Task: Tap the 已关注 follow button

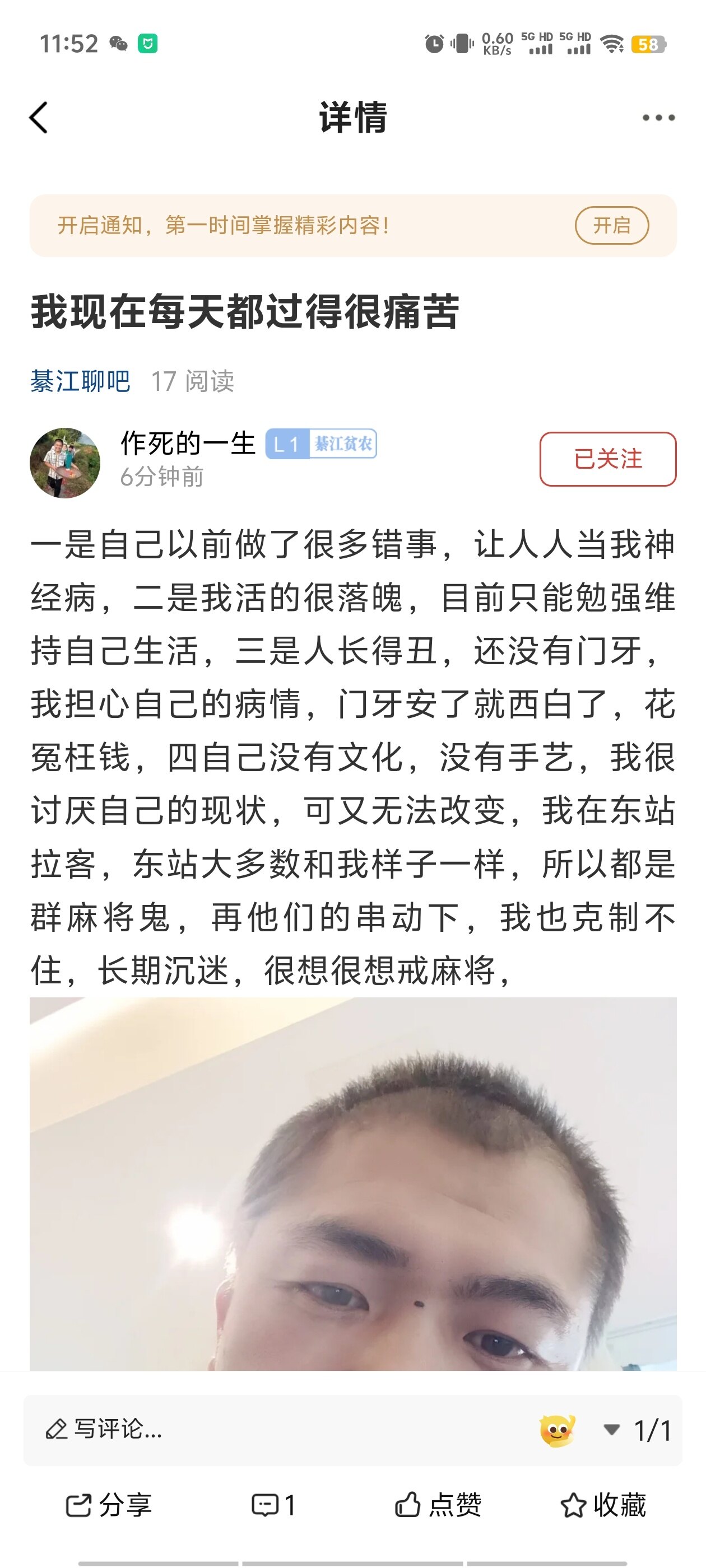Action: (x=607, y=459)
